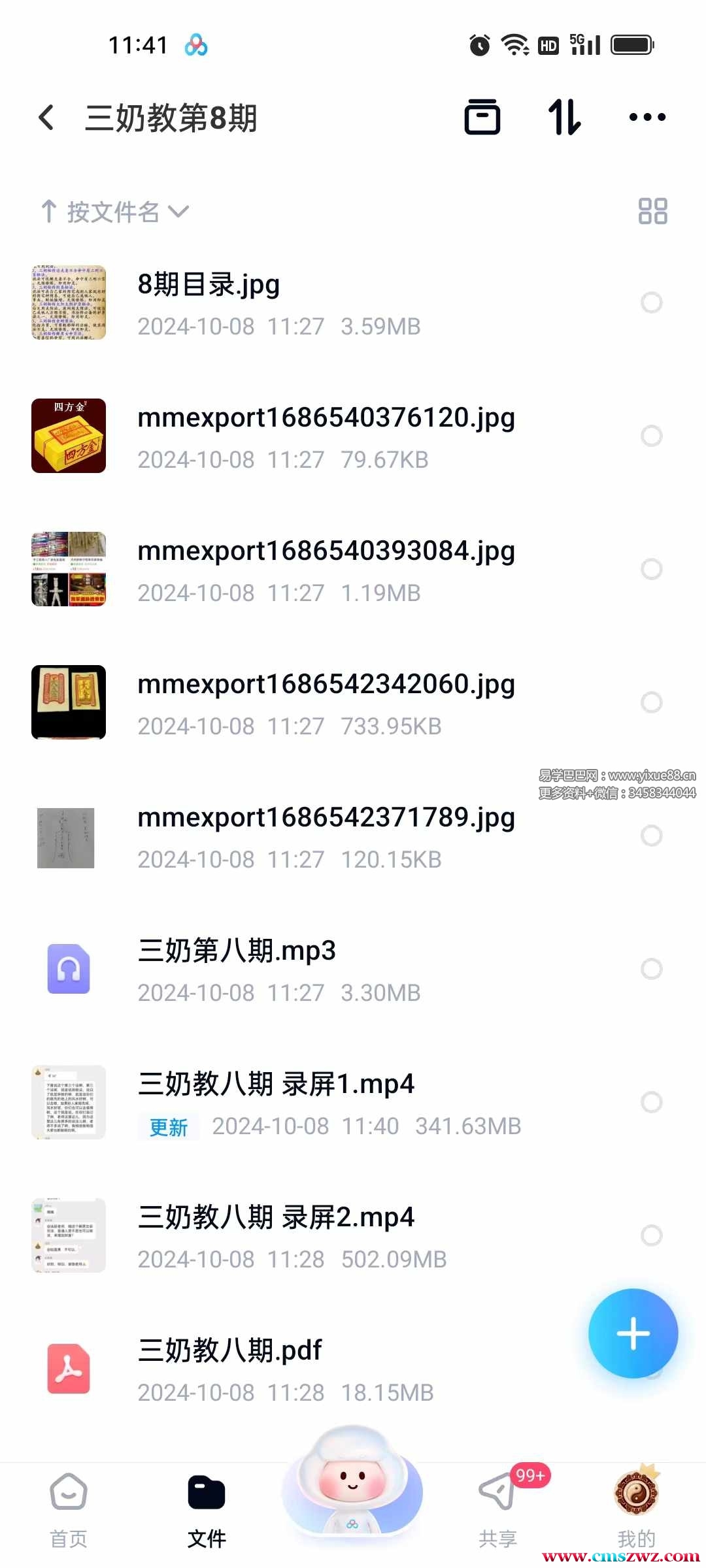Select the circle next to mmexport1686542342060.jpg
Viewport: 706px width, 1568px height.
point(651,702)
